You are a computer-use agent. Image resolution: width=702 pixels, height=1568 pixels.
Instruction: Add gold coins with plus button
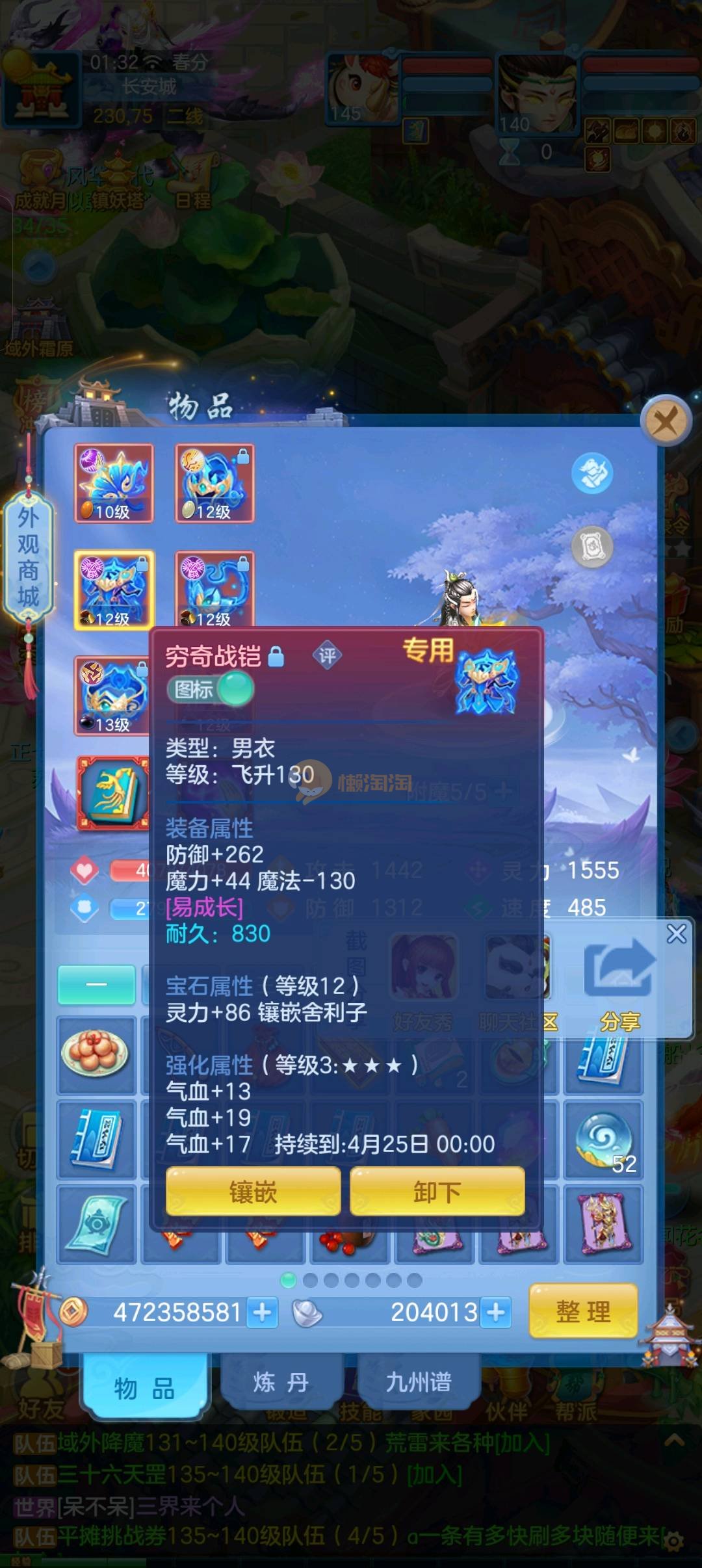coord(263,1313)
